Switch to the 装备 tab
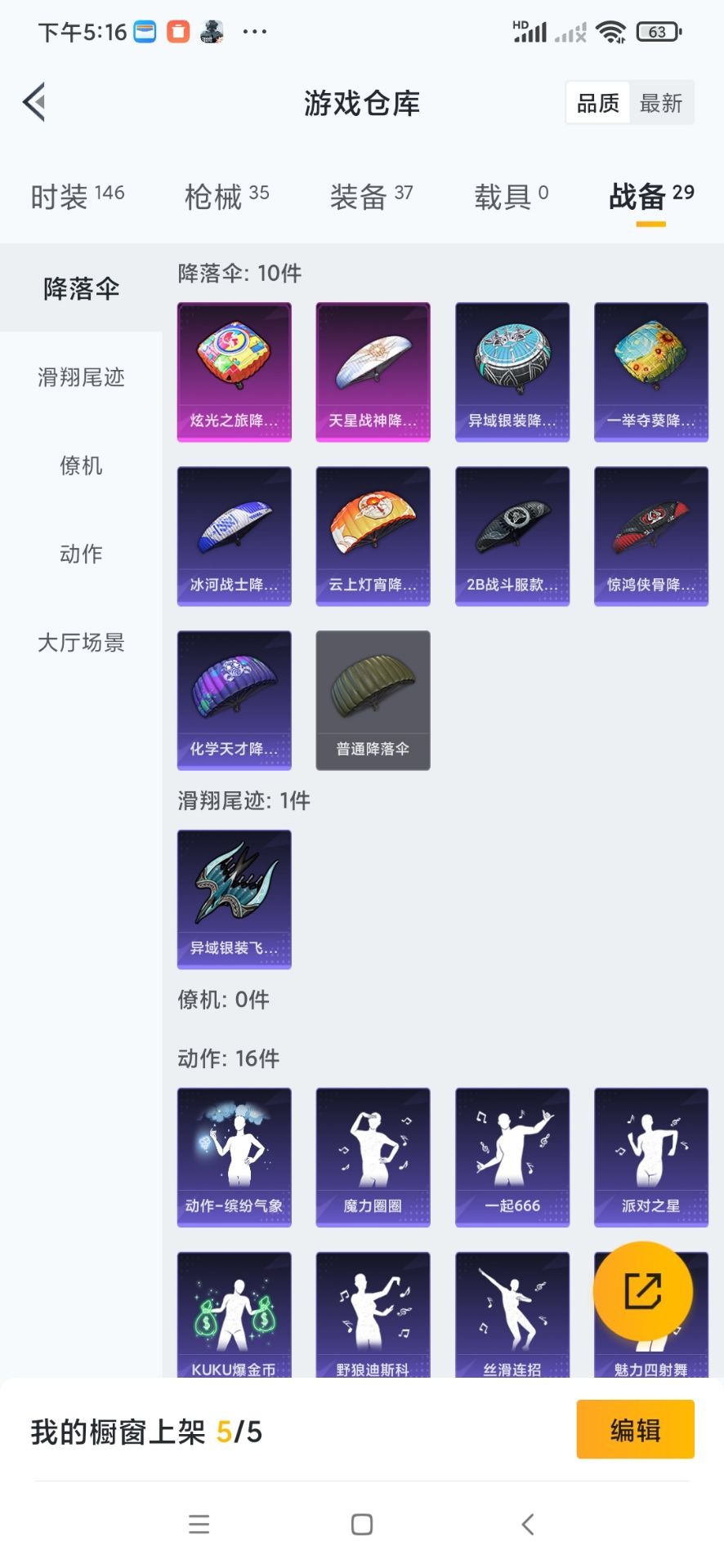 coord(371,197)
